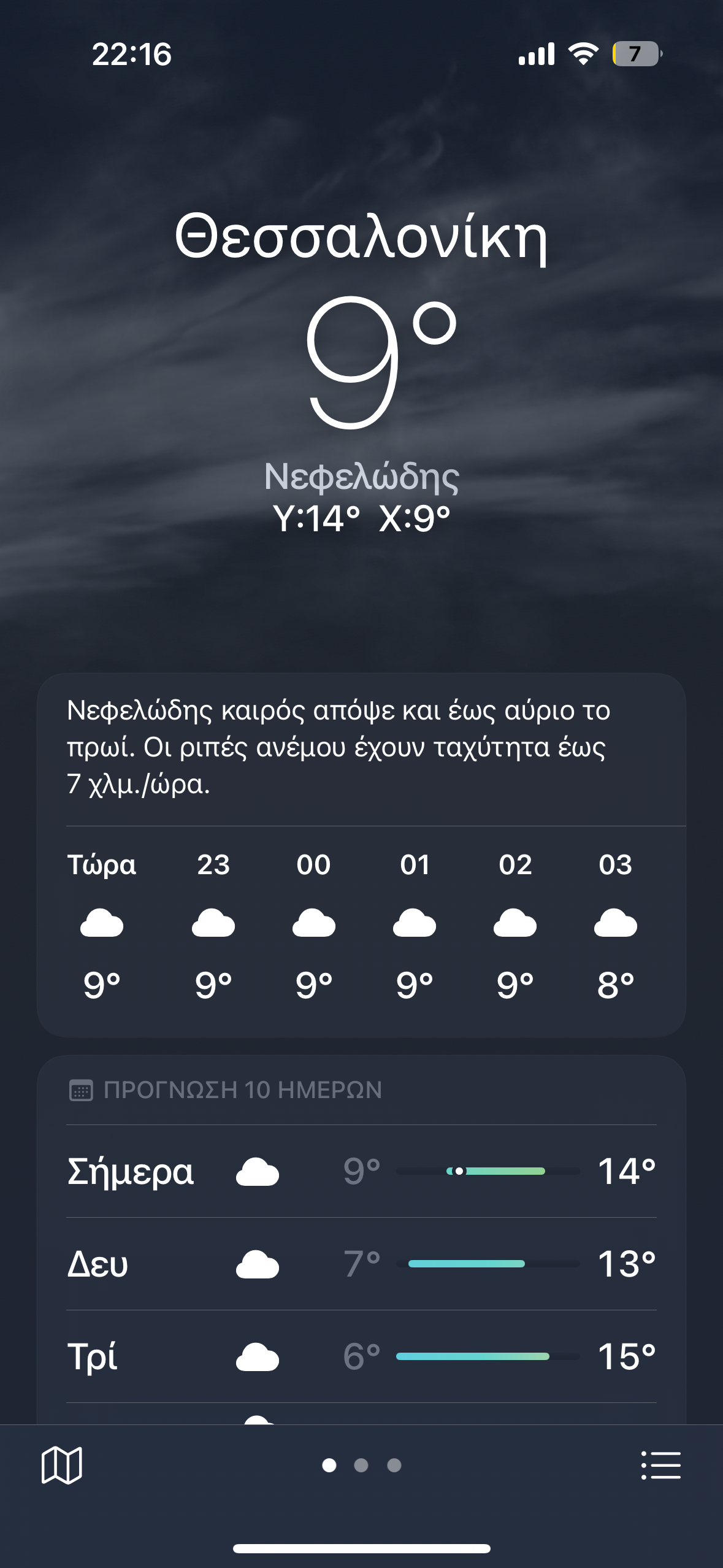The width and height of the screenshot is (723, 1568).
Task: Tap the page indicator dots
Action: 361,1465
